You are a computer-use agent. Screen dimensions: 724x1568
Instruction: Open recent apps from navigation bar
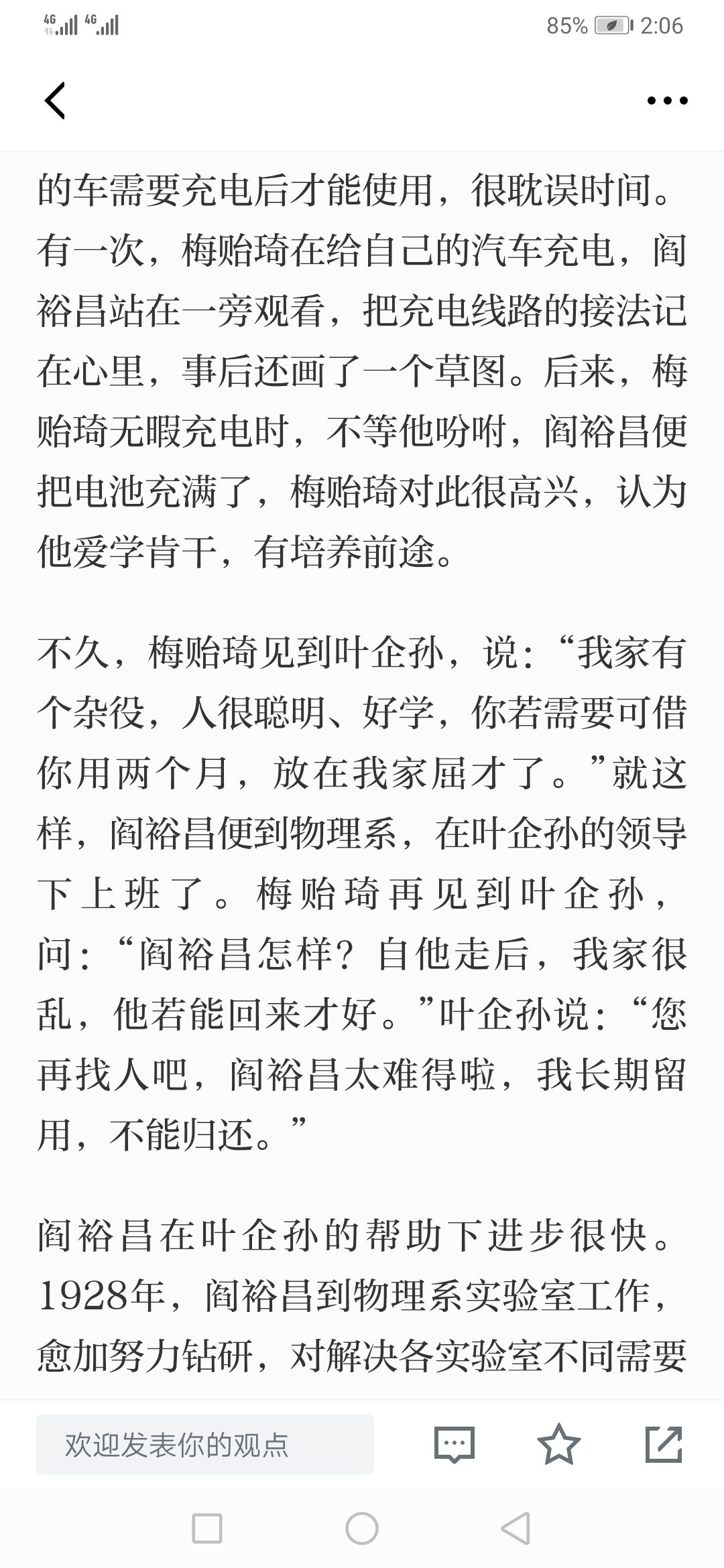[207, 1529]
